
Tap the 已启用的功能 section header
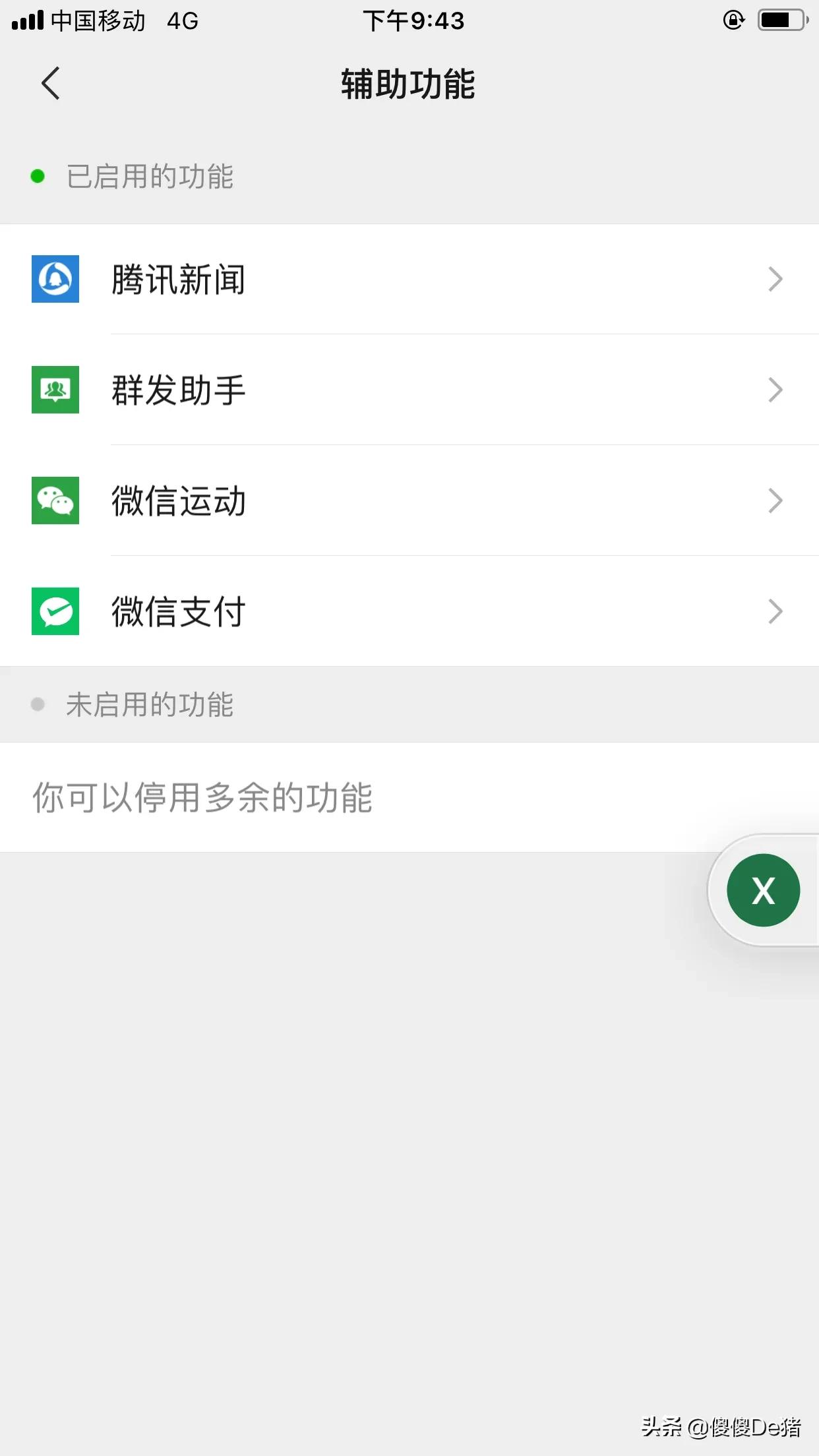click(x=150, y=176)
